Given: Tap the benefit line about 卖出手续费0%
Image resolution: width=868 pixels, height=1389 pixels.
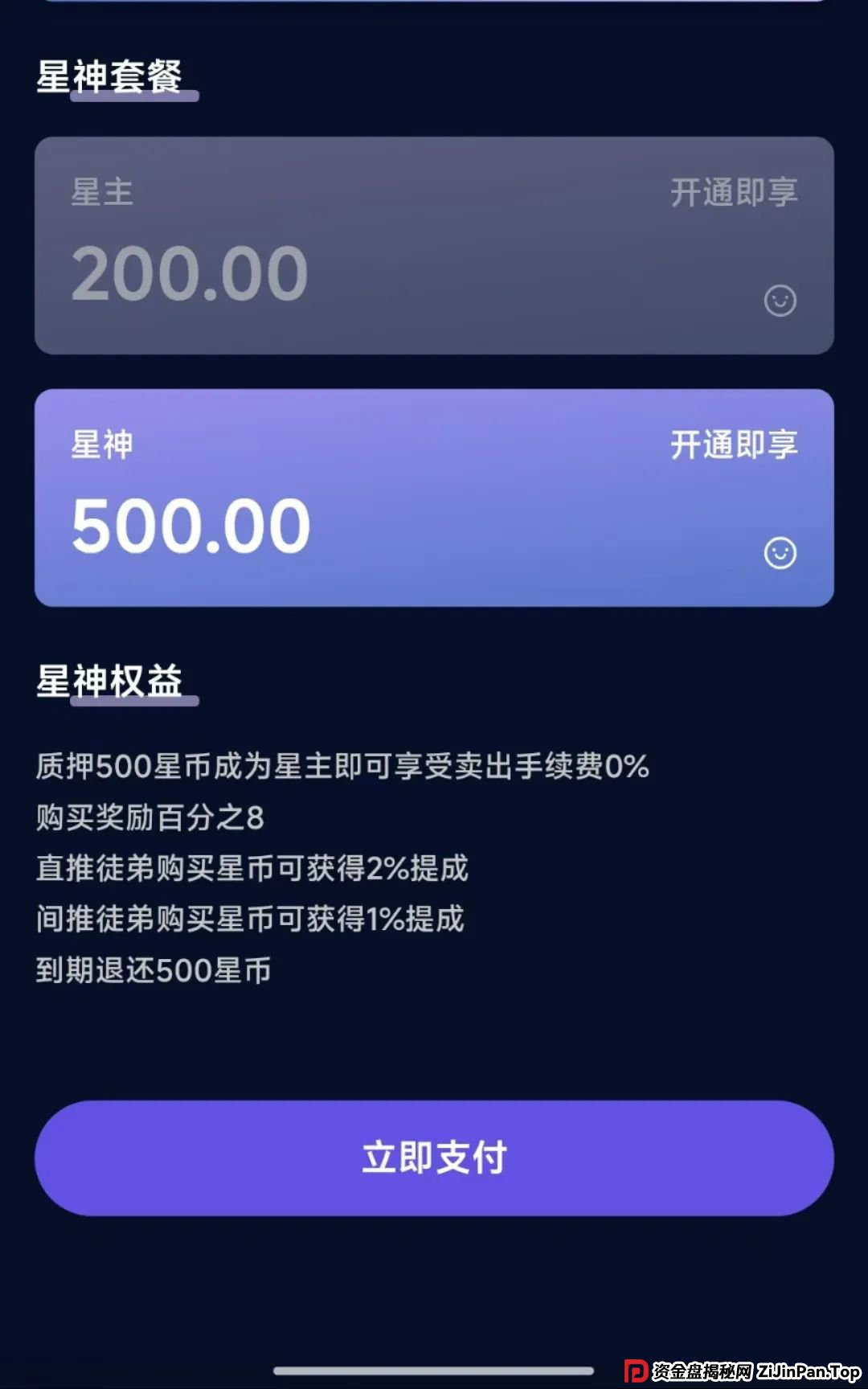Looking at the screenshot, I should [342, 768].
